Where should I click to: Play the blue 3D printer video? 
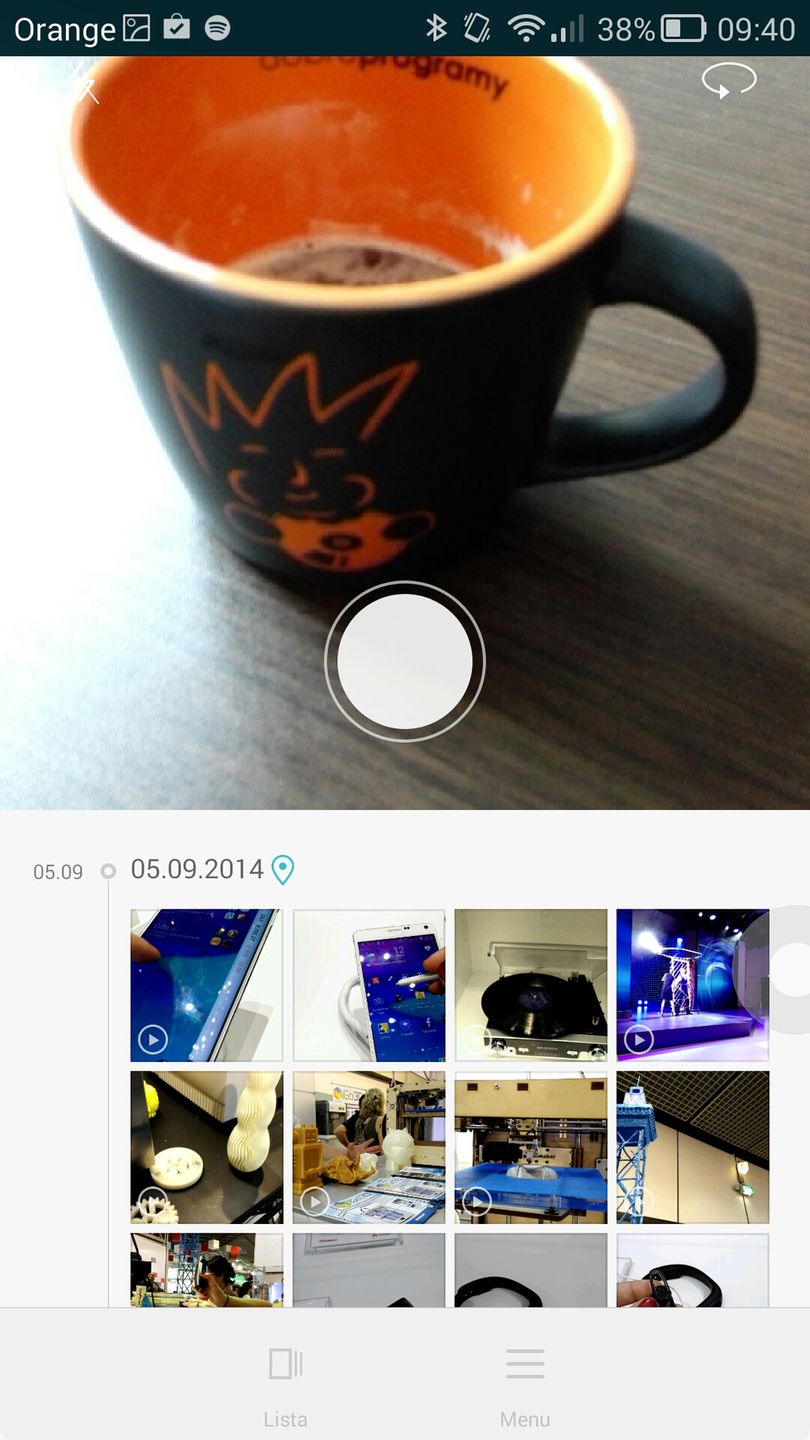coord(531,1147)
